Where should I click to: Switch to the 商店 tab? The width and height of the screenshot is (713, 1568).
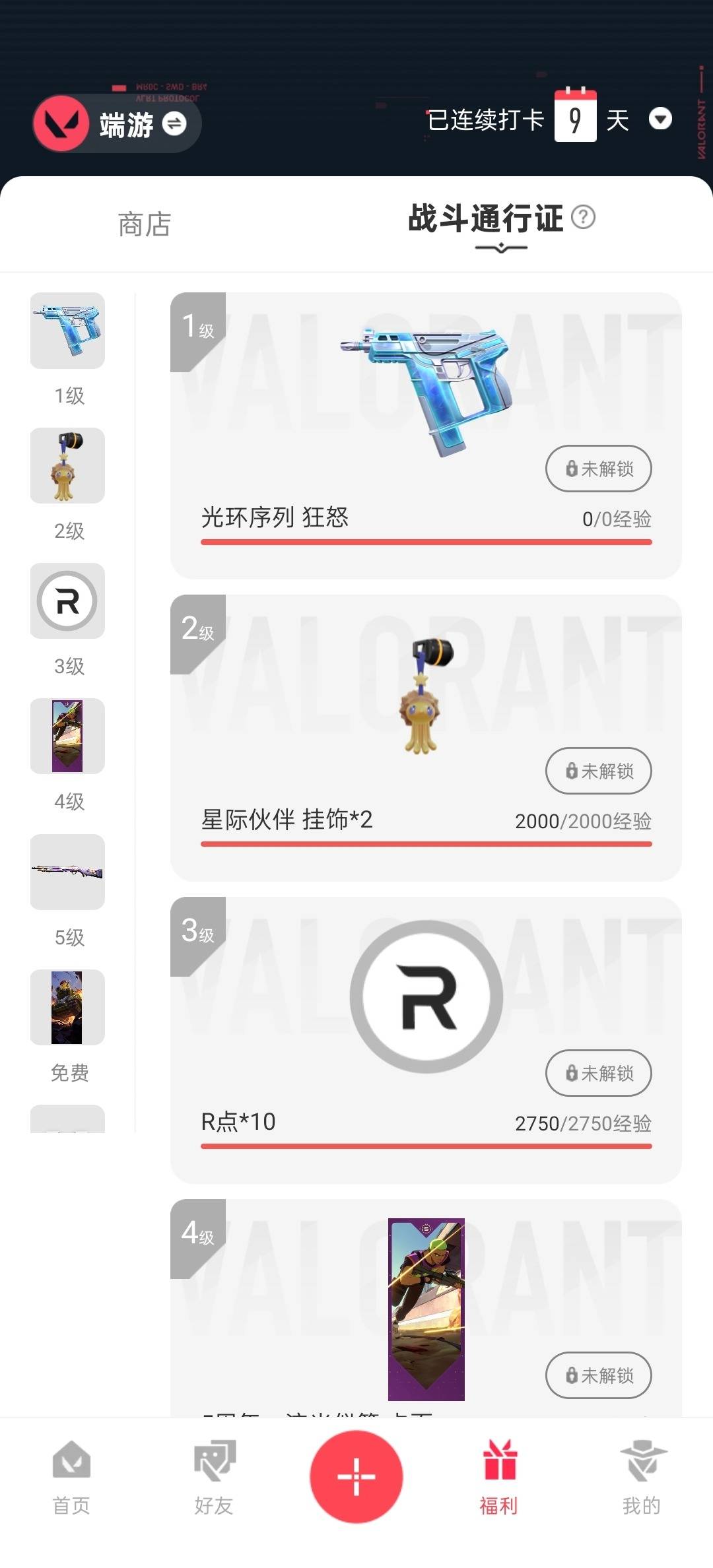pos(145,224)
